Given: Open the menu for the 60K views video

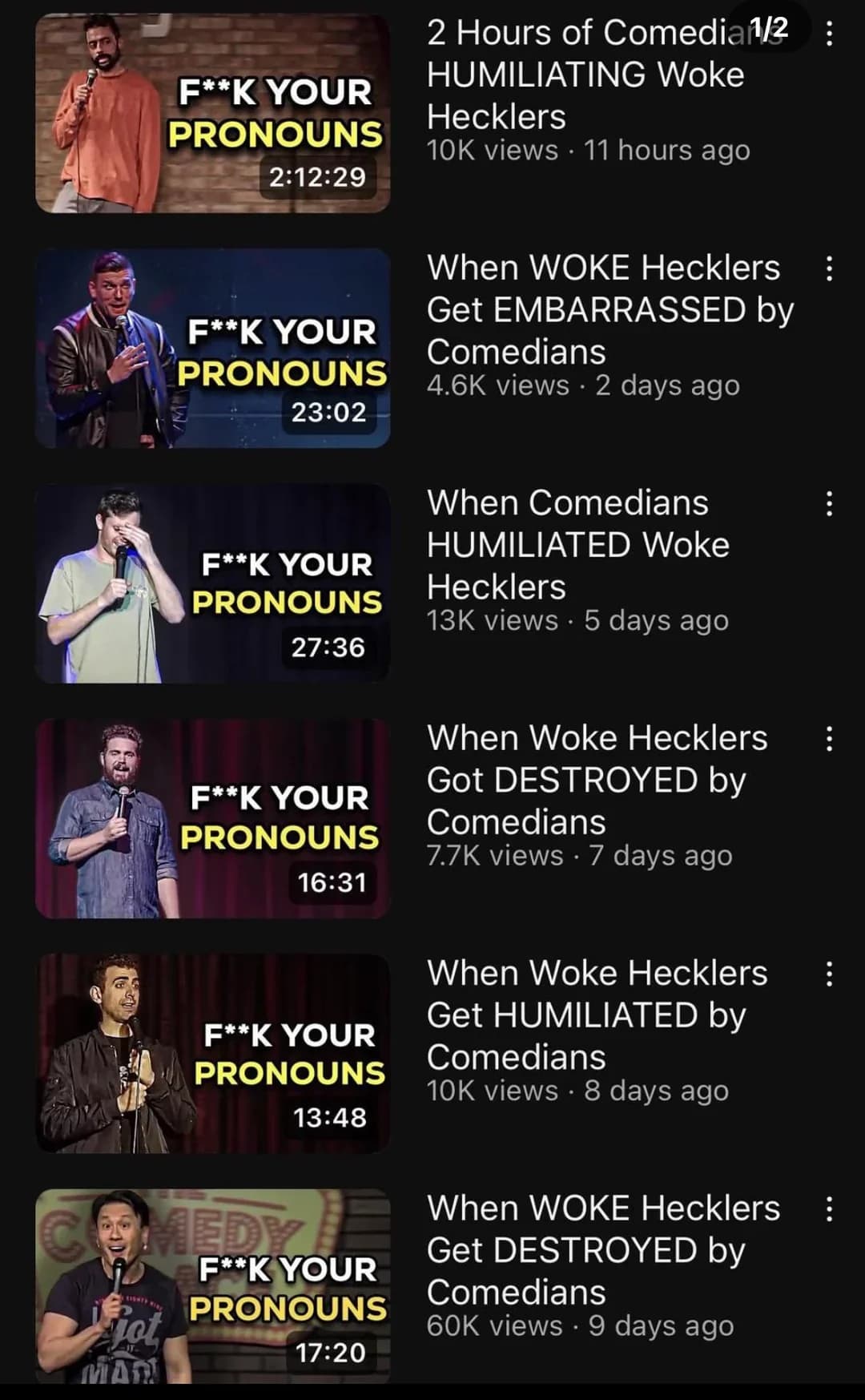Looking at the screenshot, I should [829, 1208].
